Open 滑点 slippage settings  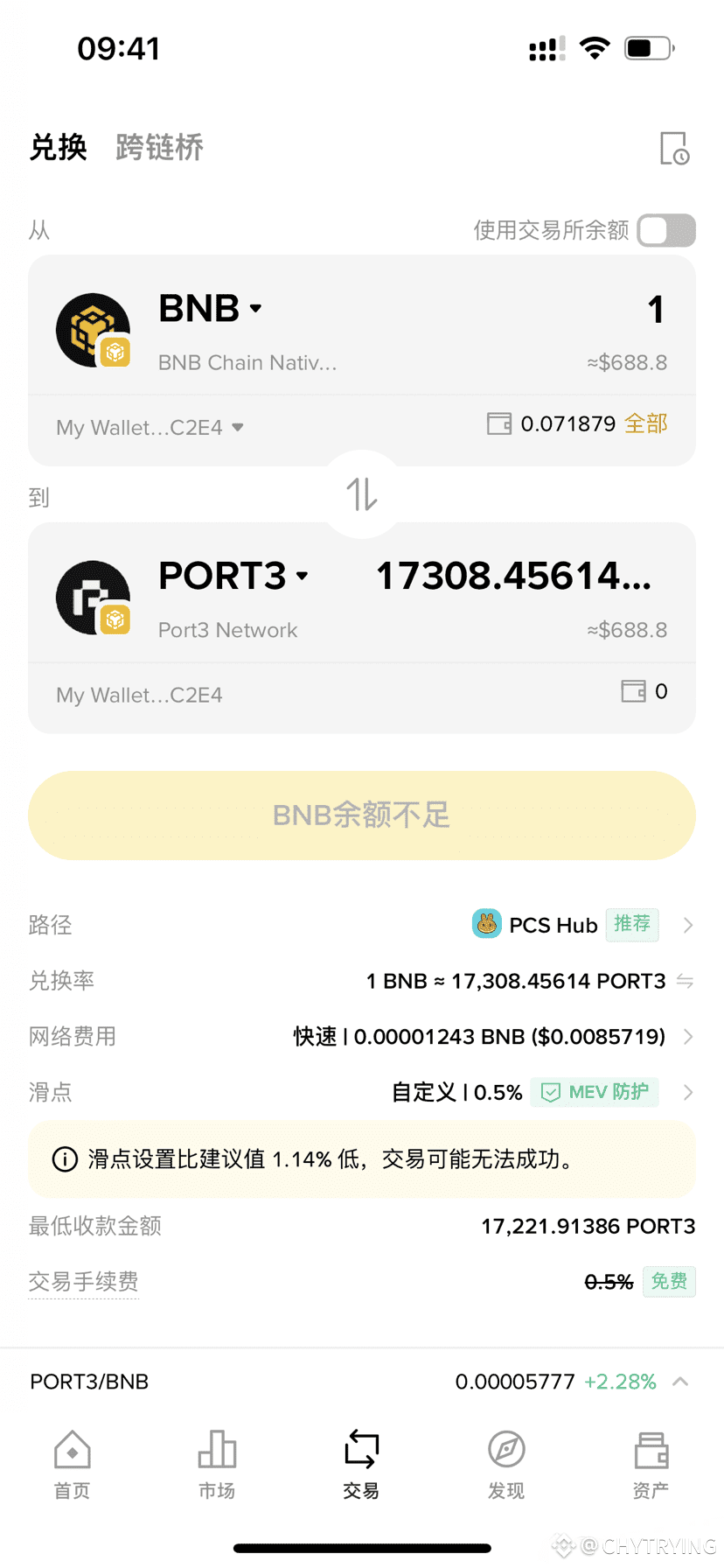[x=687, y=1092]
